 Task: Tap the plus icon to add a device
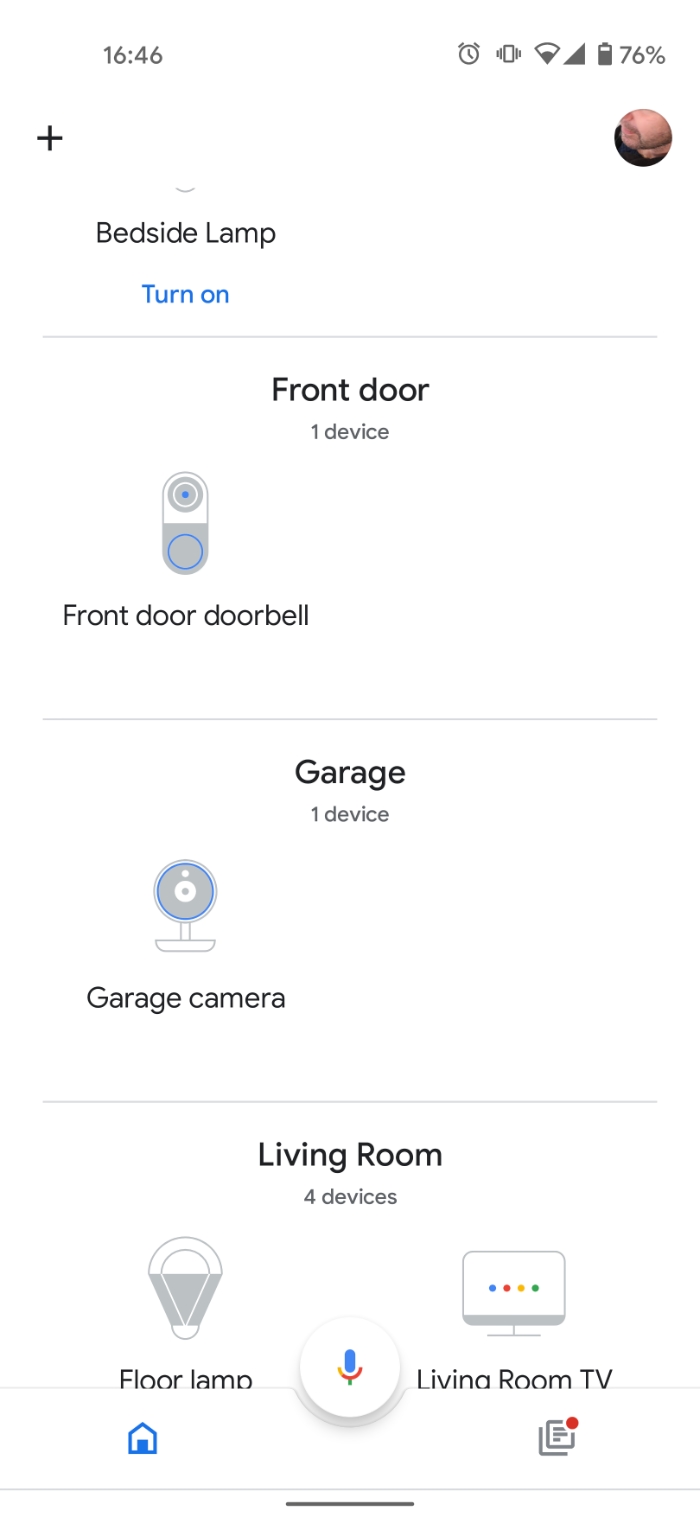[x=50, y=138]
